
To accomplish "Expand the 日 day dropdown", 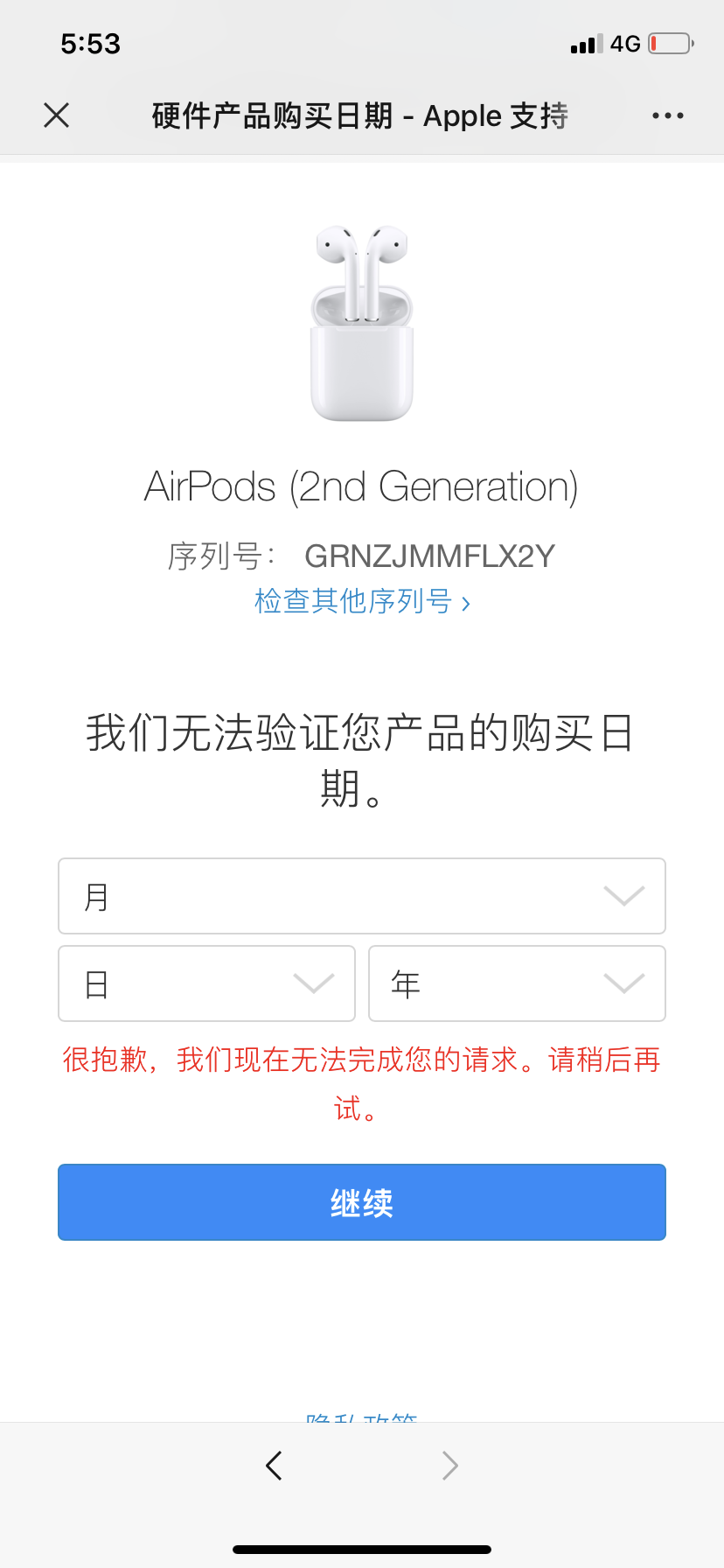I will 206,983.
